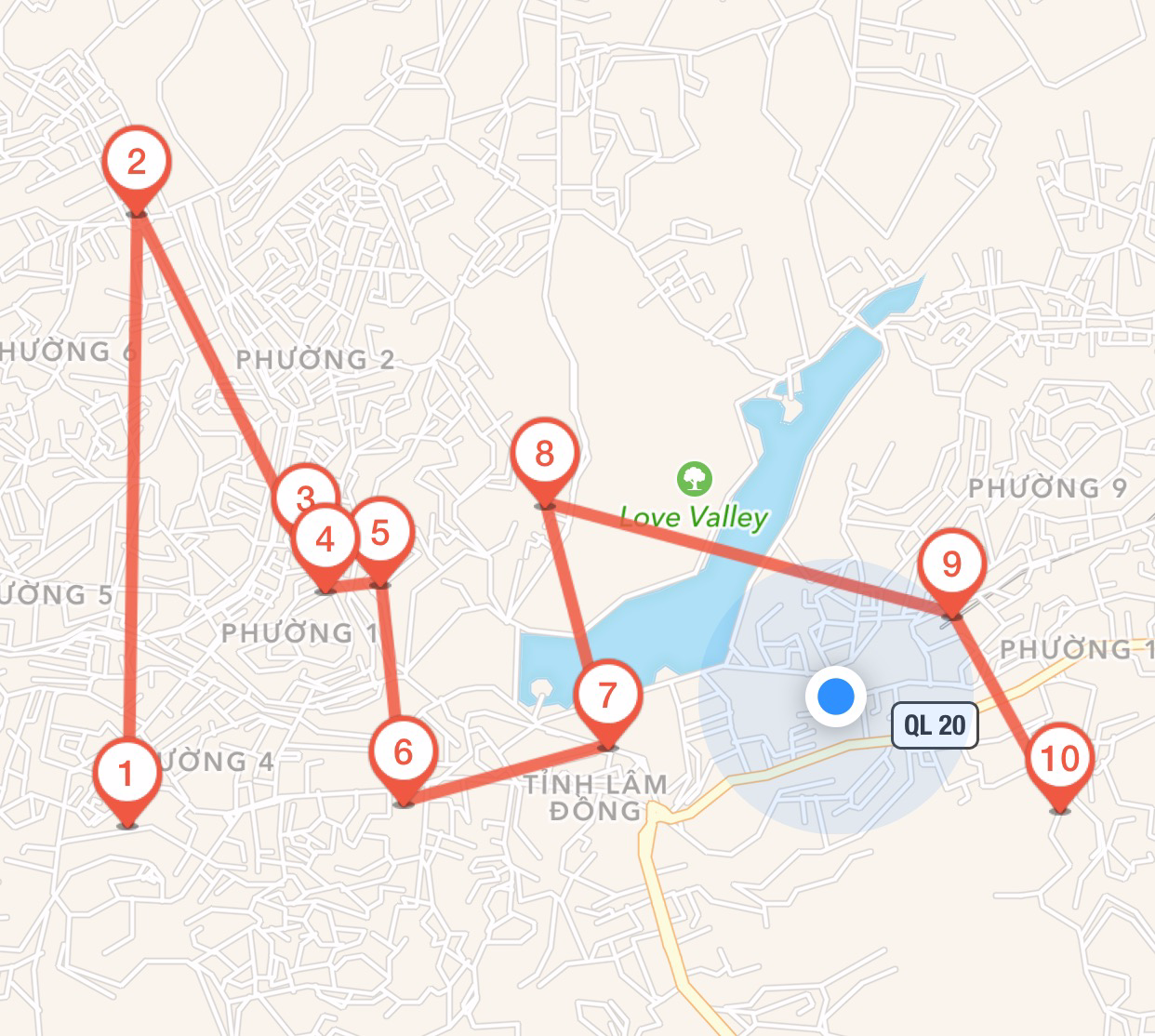
Task: Select stop 4 pin
Action: (325, 541)
